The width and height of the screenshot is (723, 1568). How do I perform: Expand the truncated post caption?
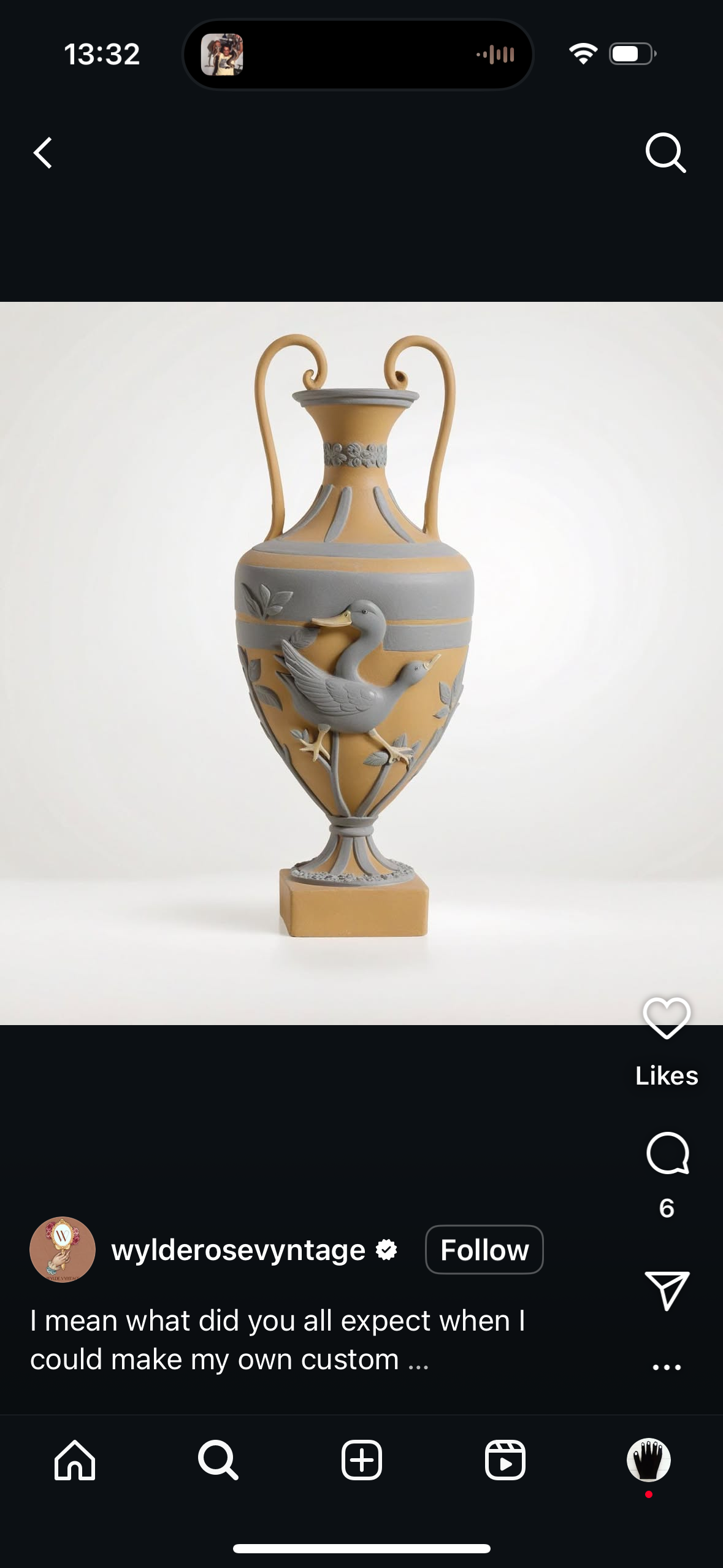point(418,1360)
